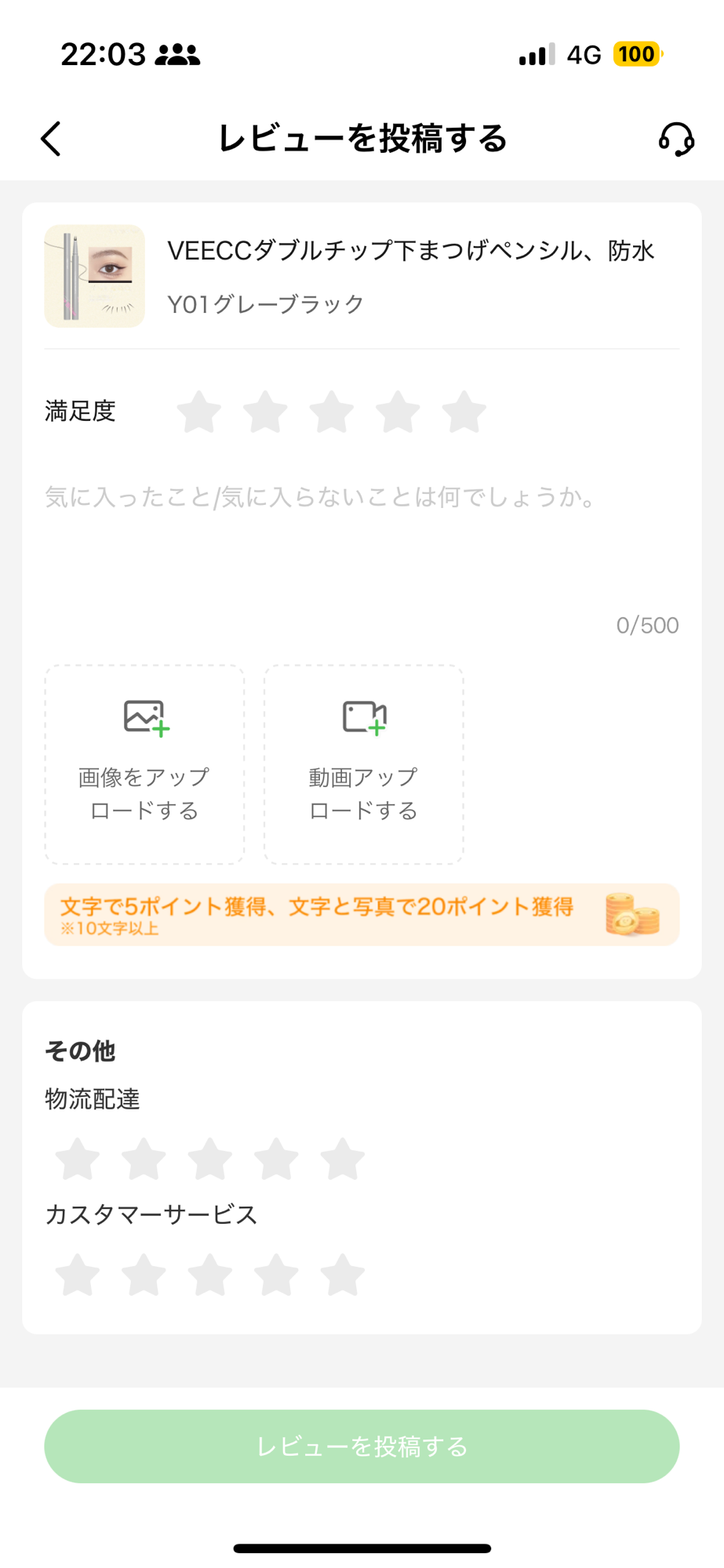Give 満足度 a three-star rating
The image size is (724, 1568).
pyautogui.click(x=332, y=412)
